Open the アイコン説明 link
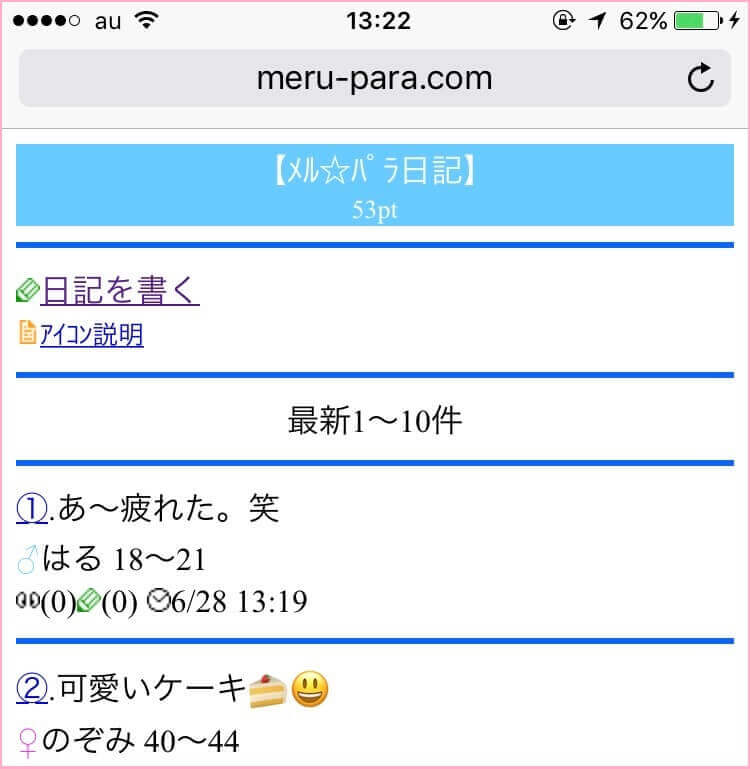Viewport: 750px width, 769px height. coord(92,335)
